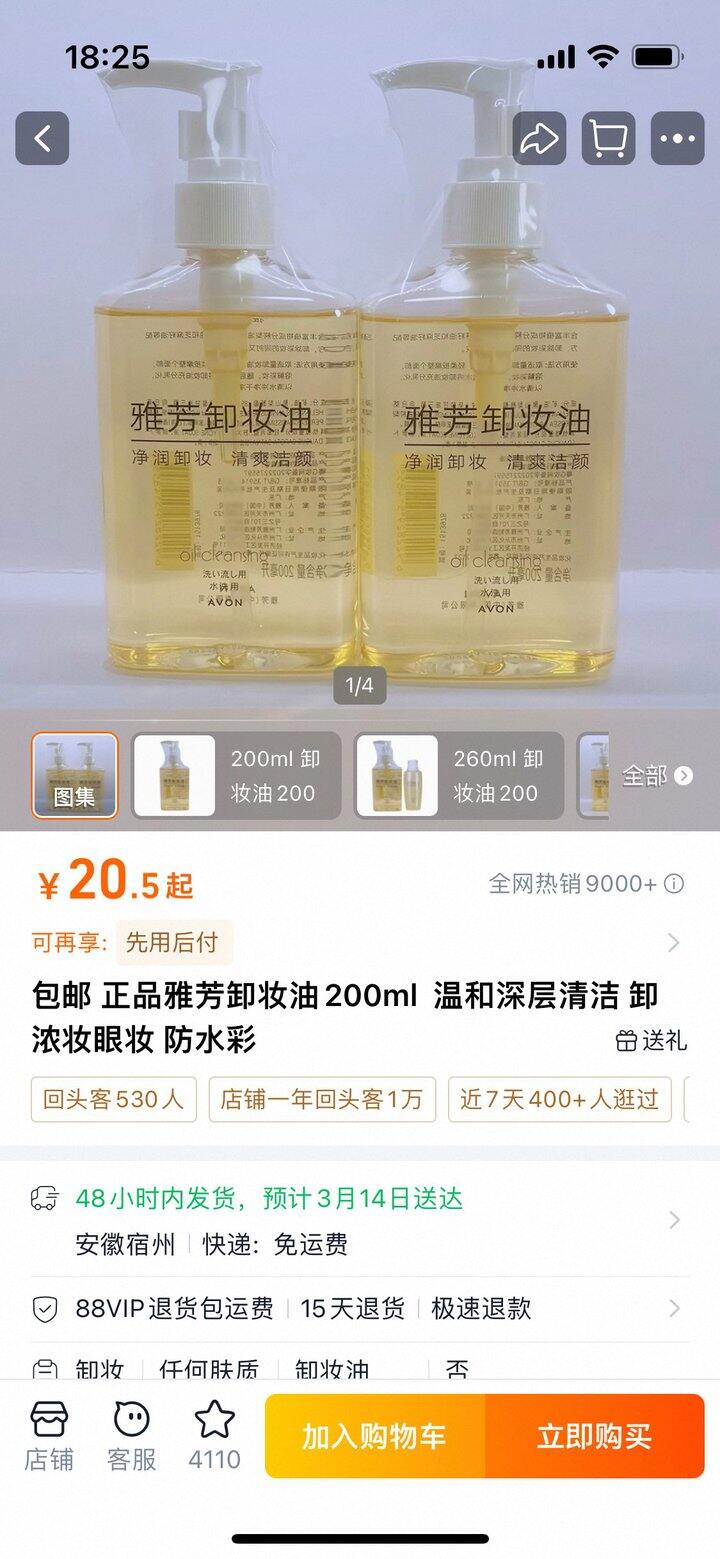This screenshot has height=1559, width=720.
Task: Tap the 回头客530人 tag
Action: [x=112, y=1099]
